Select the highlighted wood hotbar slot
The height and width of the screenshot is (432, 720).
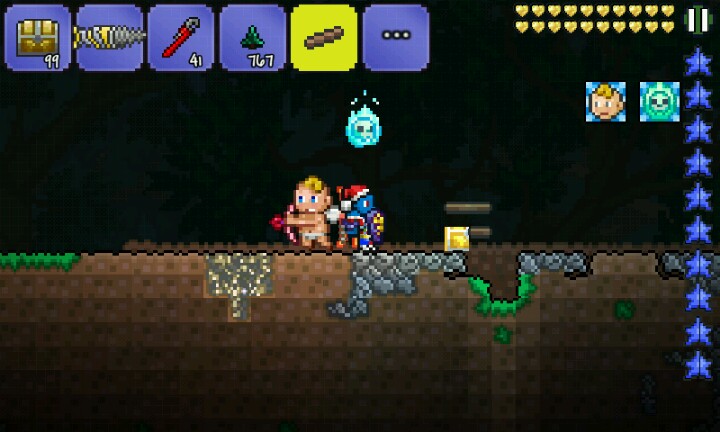pos(324,37)
